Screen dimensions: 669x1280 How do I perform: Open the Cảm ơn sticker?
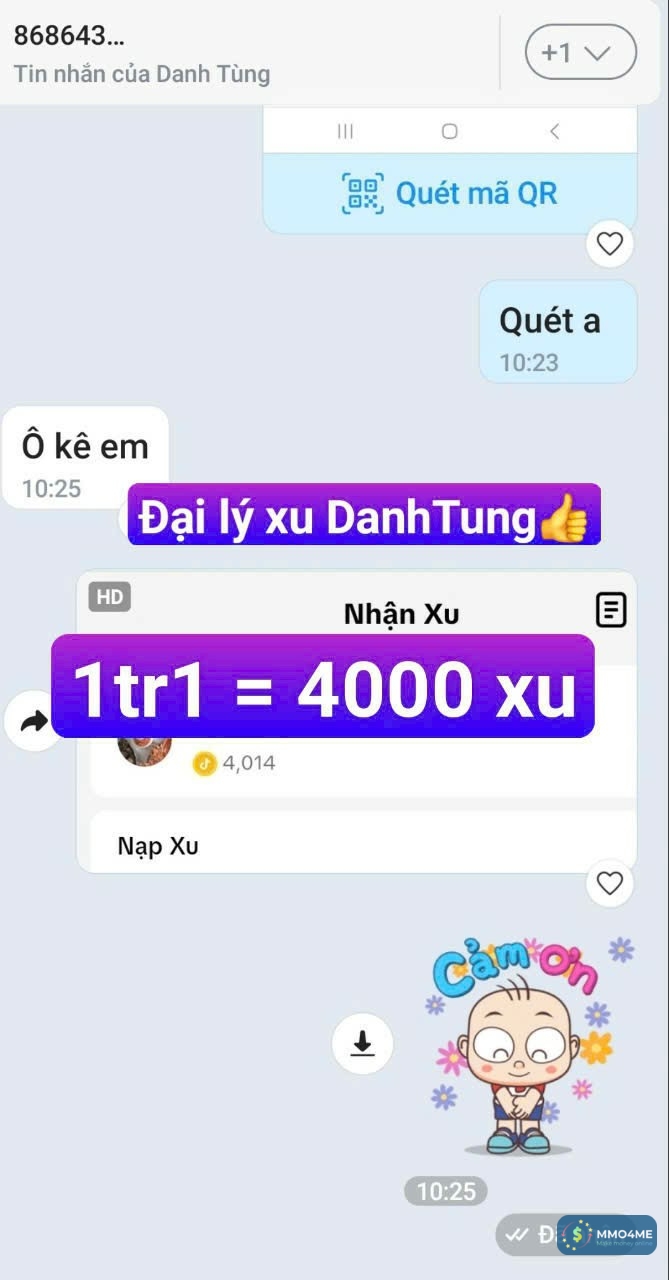click(525, 1045)
